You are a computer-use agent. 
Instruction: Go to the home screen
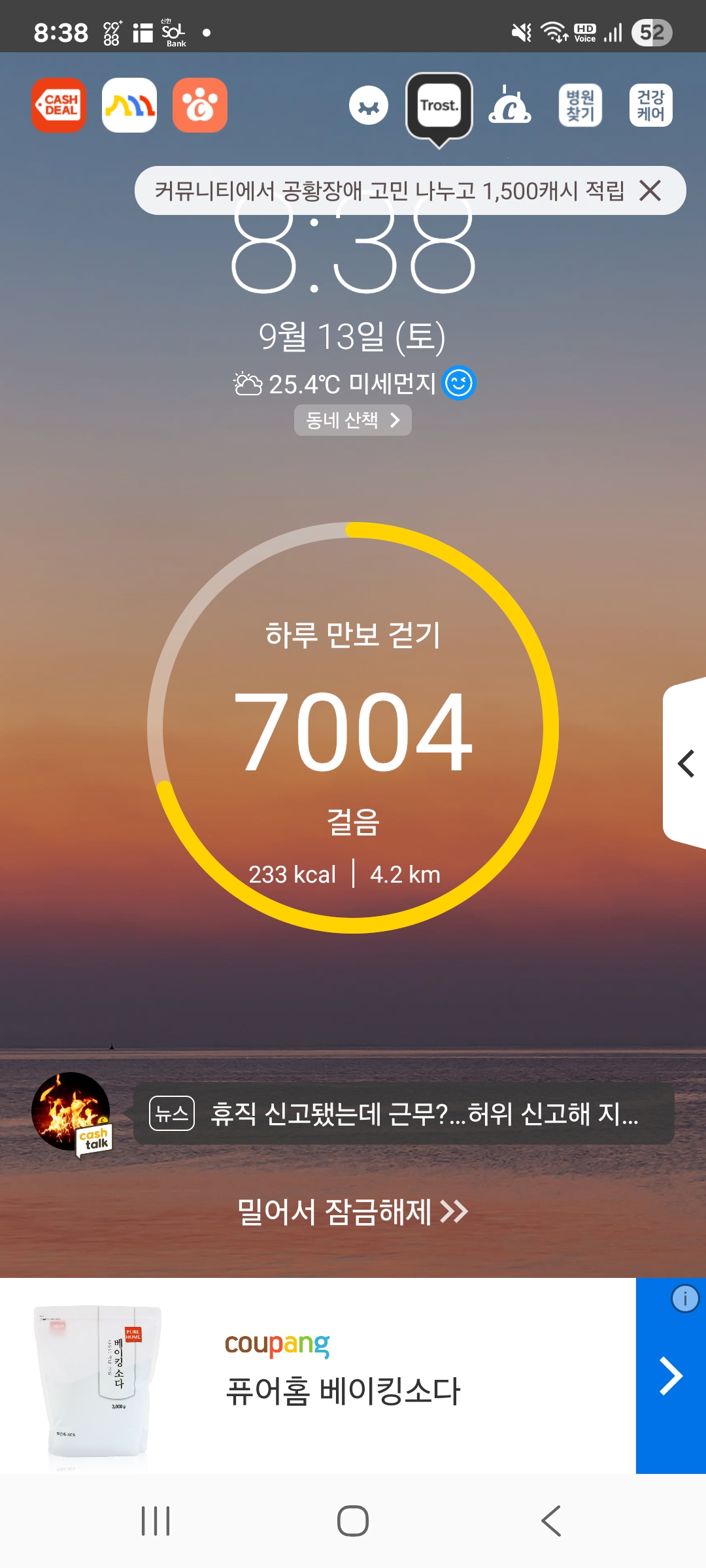tap(353, 1521)
